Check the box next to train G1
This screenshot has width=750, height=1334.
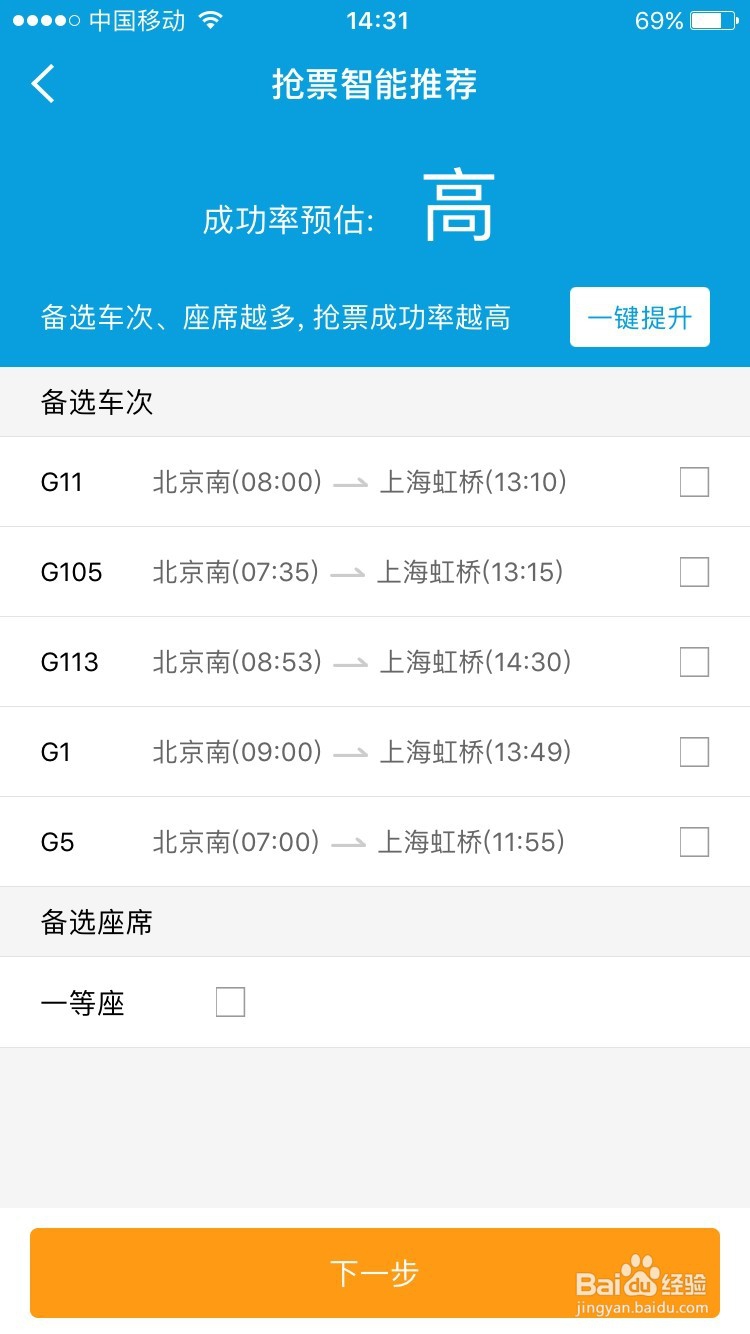(693, 752)
